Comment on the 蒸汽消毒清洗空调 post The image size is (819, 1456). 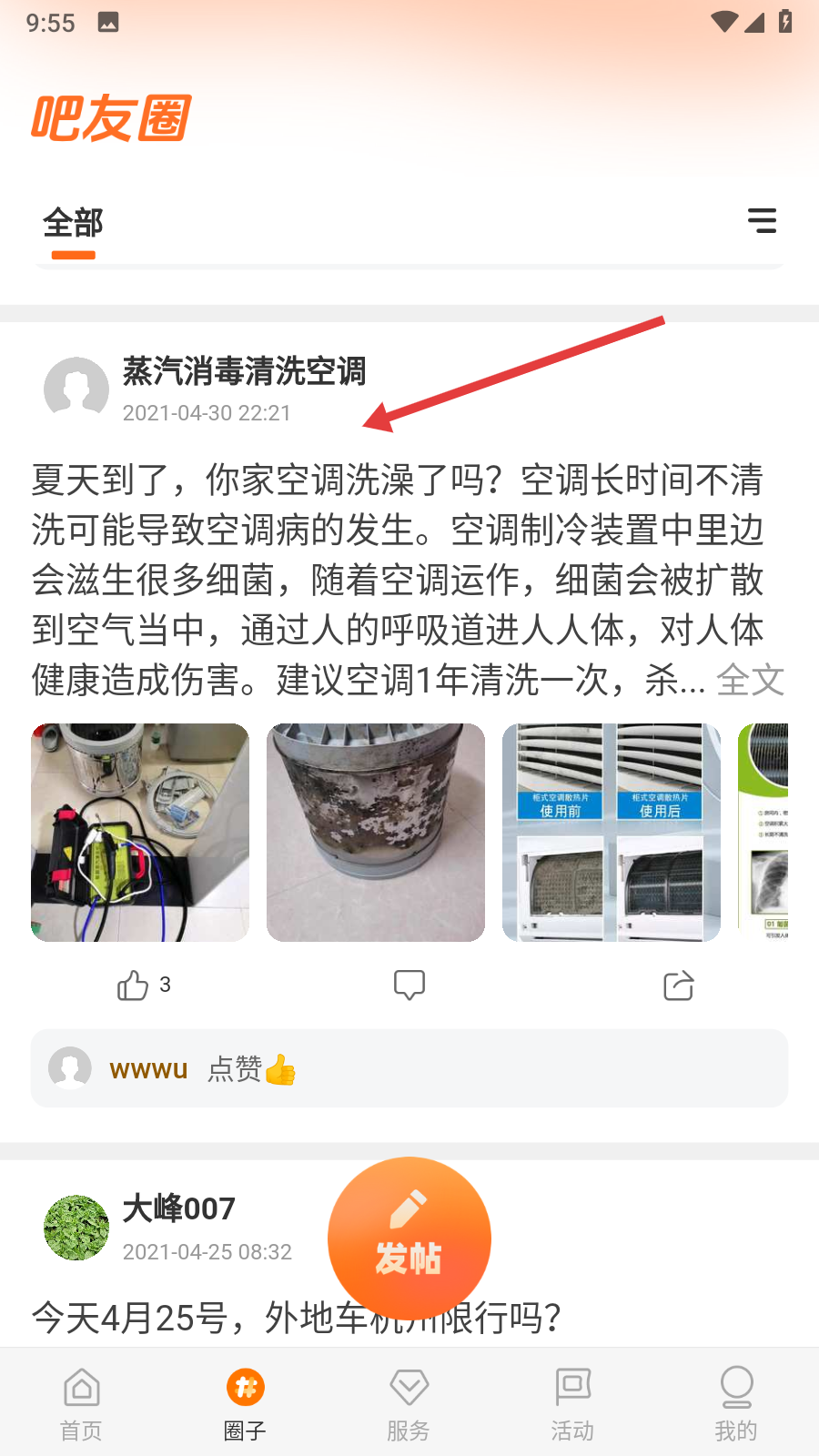pos(409,985)
